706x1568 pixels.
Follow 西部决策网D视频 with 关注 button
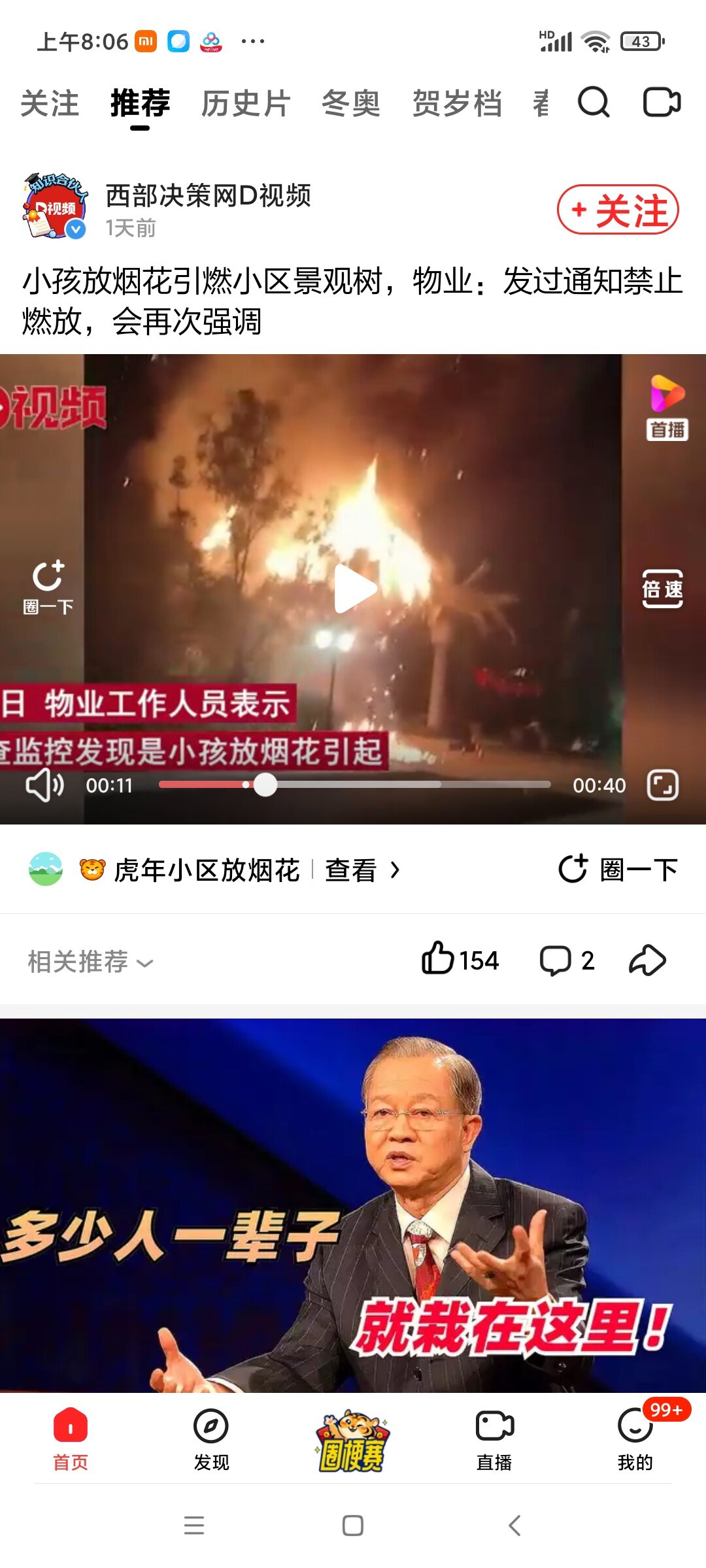[618, 210]
